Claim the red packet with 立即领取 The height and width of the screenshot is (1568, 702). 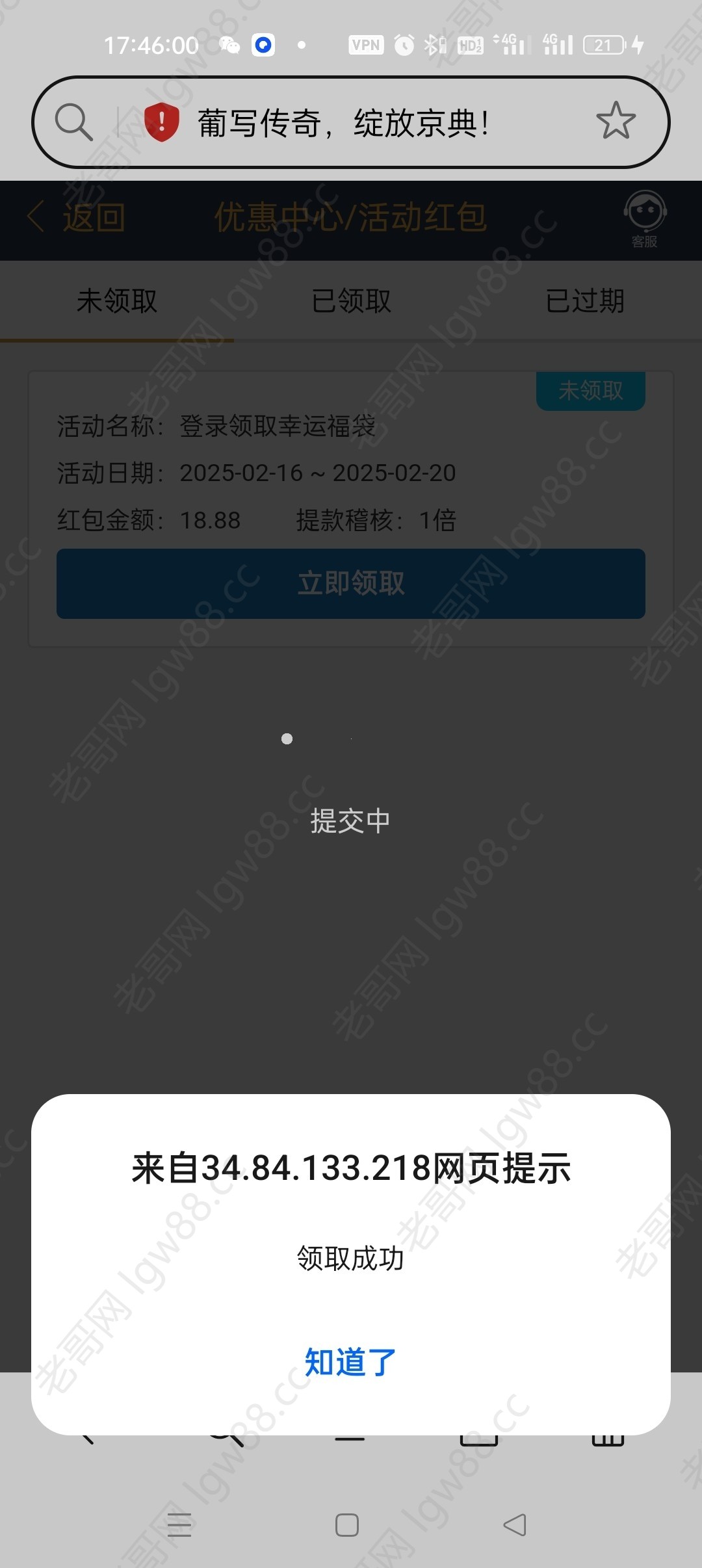coord(351,583)
